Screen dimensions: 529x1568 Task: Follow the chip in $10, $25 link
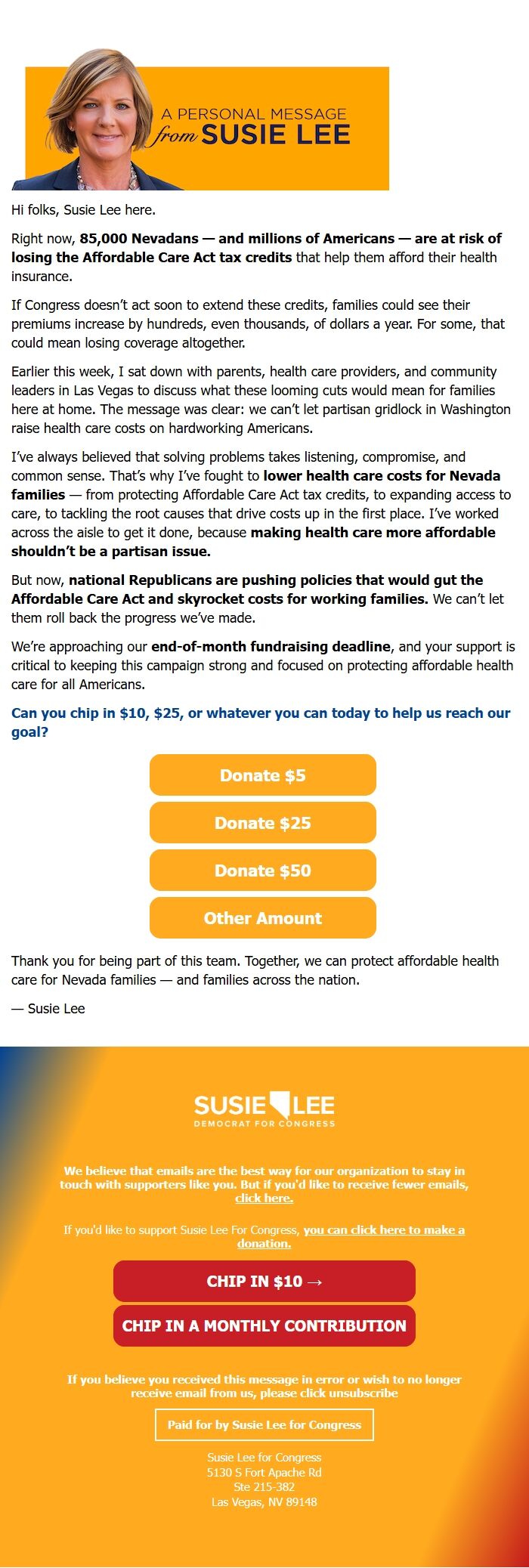coord(260,713)
